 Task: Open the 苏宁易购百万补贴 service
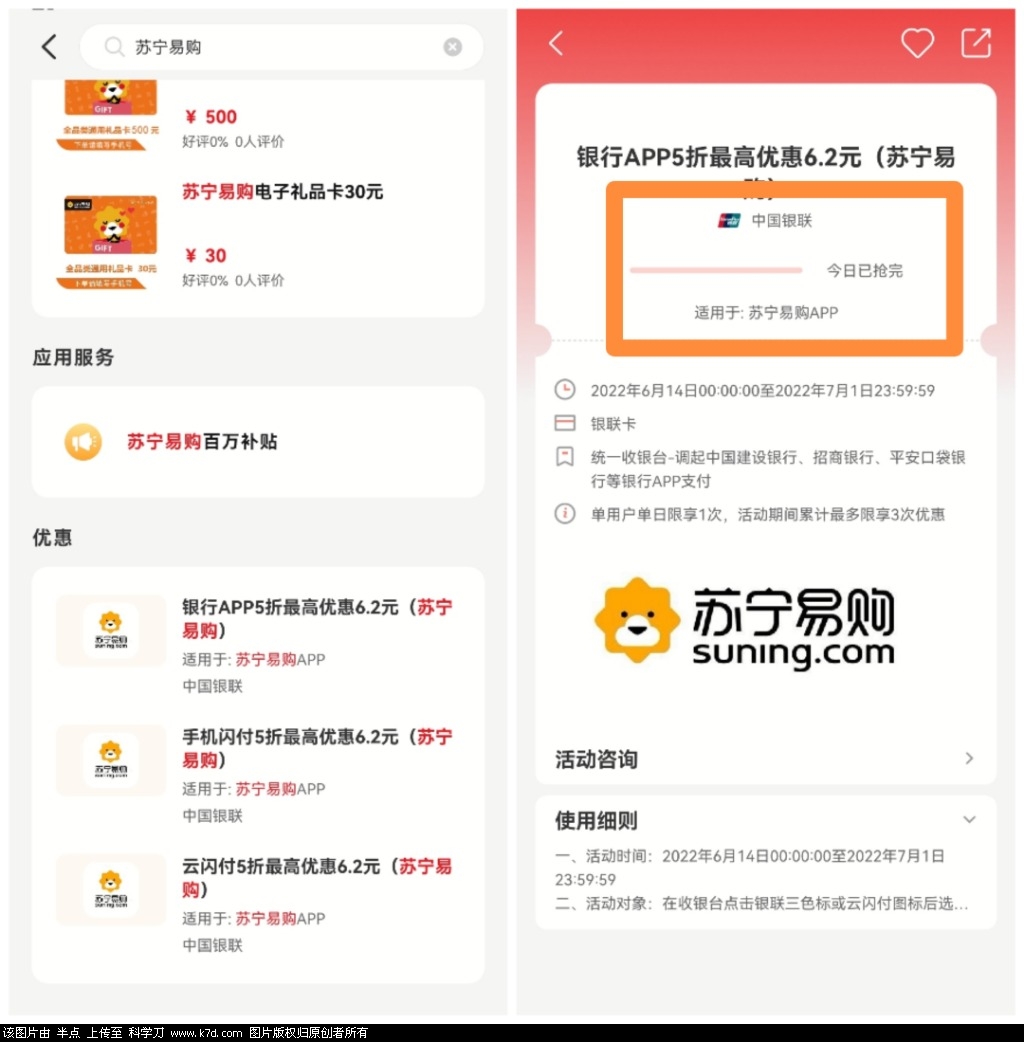coord(201,441)
